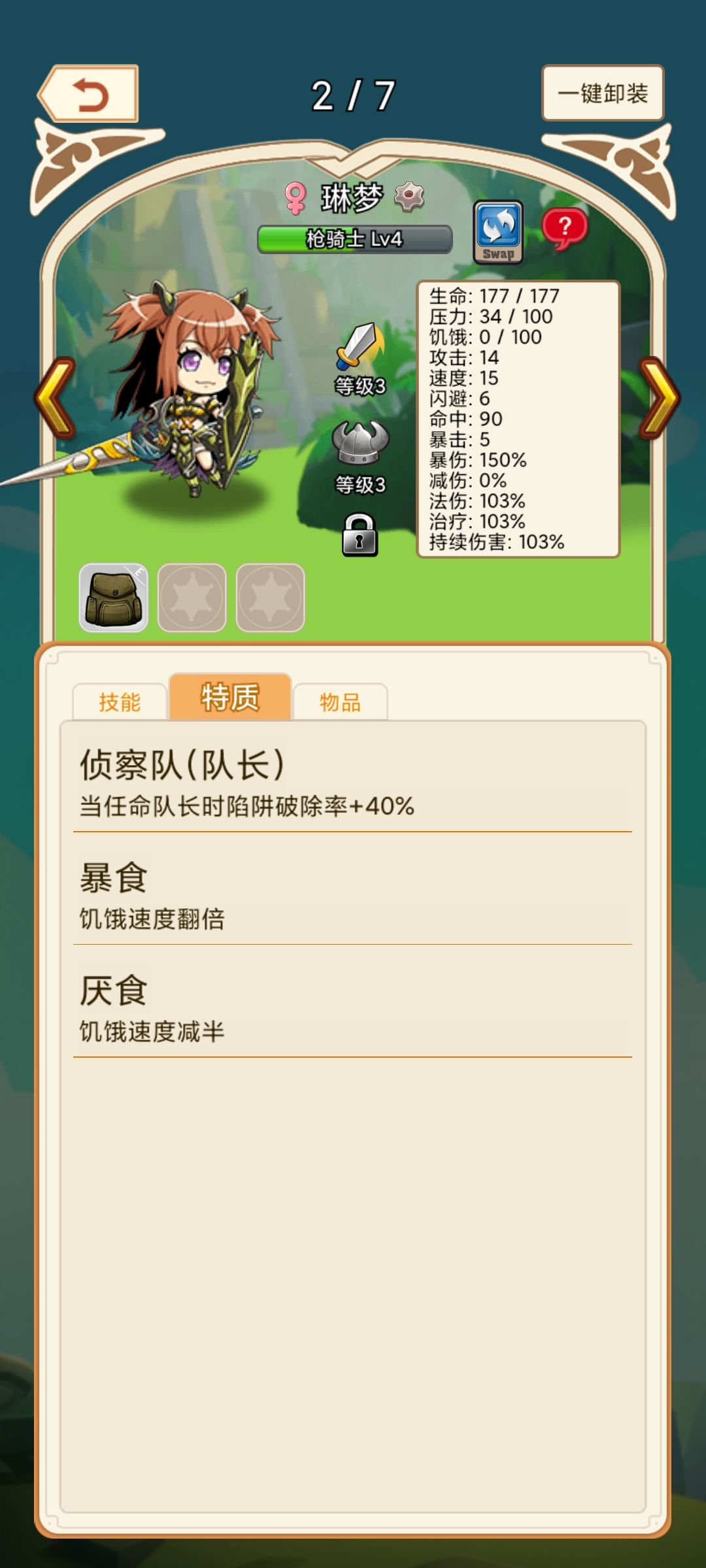Click the locked equipment slot icon
Screen dimensions: 706x1568
(x=358, y=536)
